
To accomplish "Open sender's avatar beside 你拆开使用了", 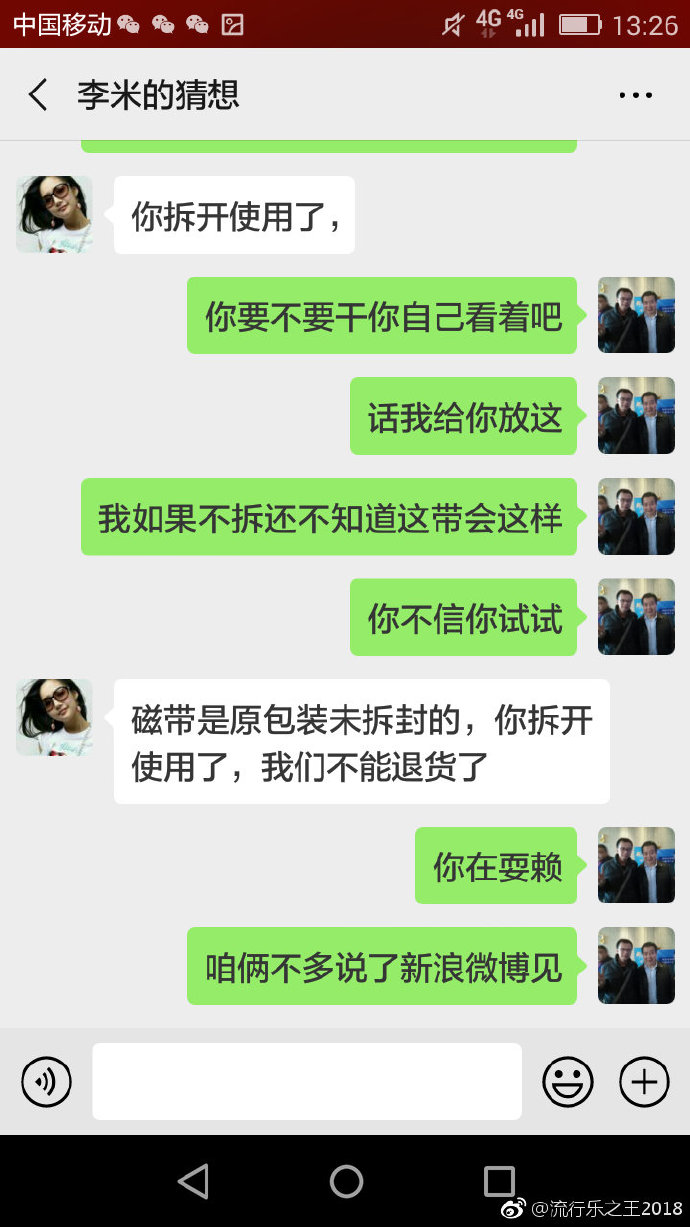I will coord(54,214).
